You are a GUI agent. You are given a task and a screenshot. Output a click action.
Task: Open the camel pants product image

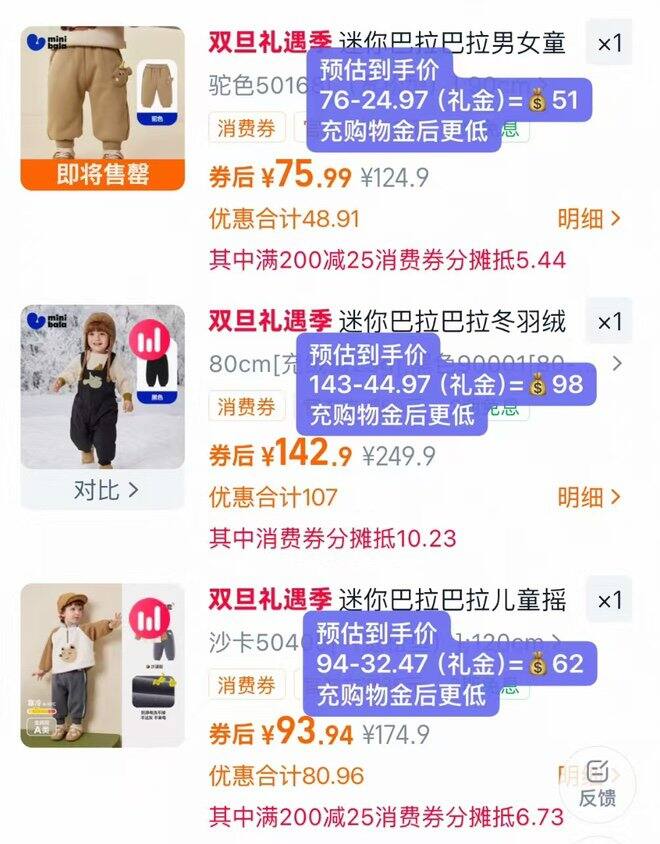coord(103,108)
